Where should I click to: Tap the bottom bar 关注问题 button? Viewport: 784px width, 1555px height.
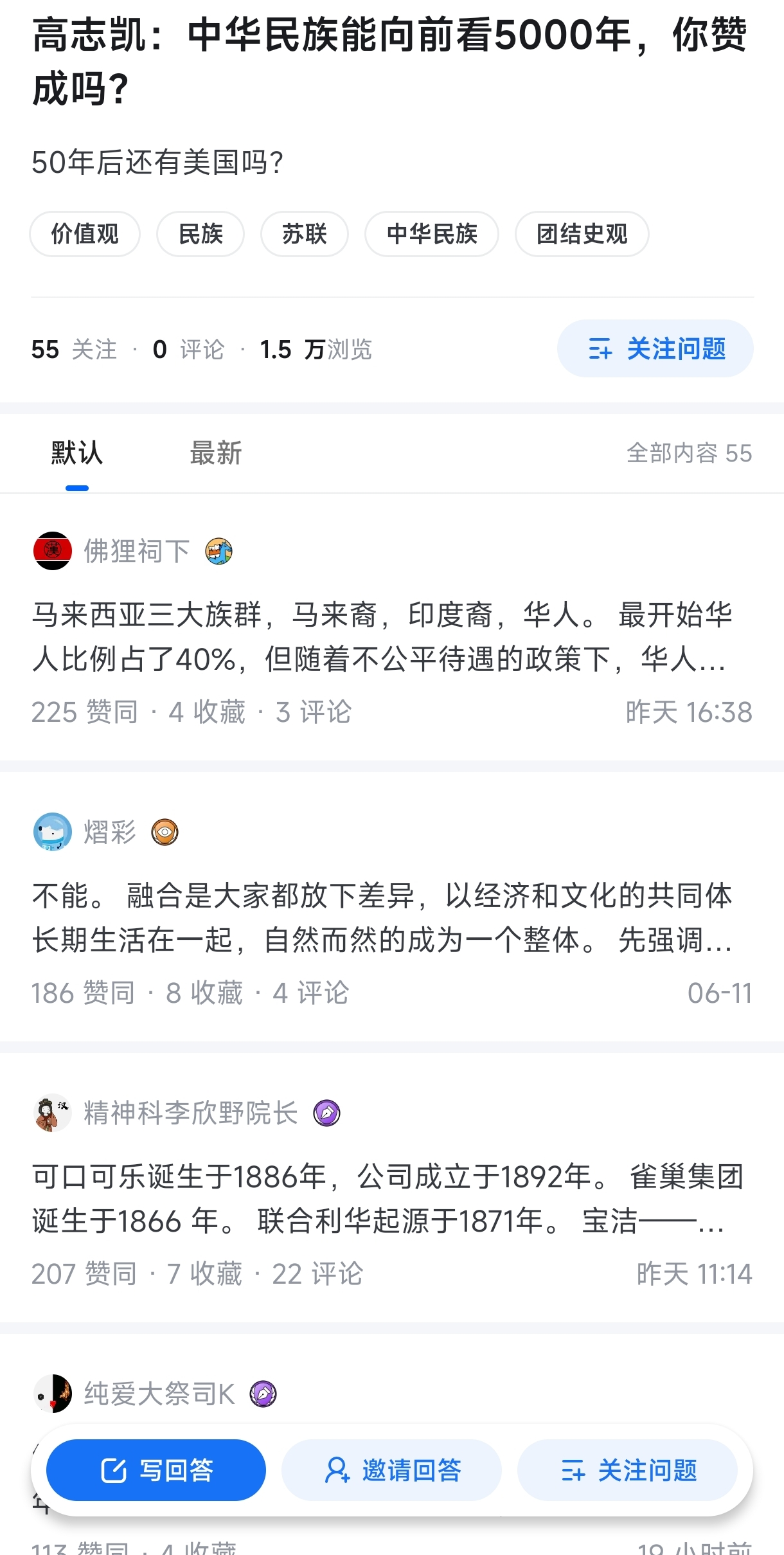(628, 1470)
